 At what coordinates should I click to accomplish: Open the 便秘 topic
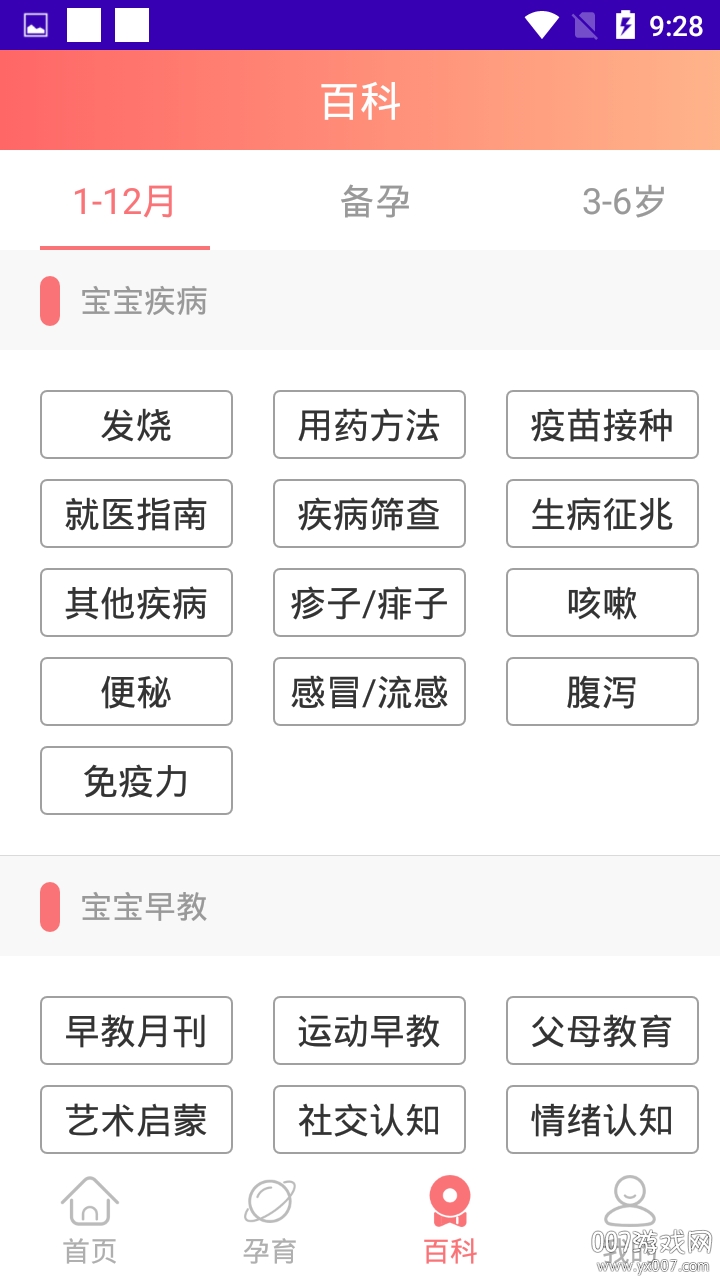[136, 692]
